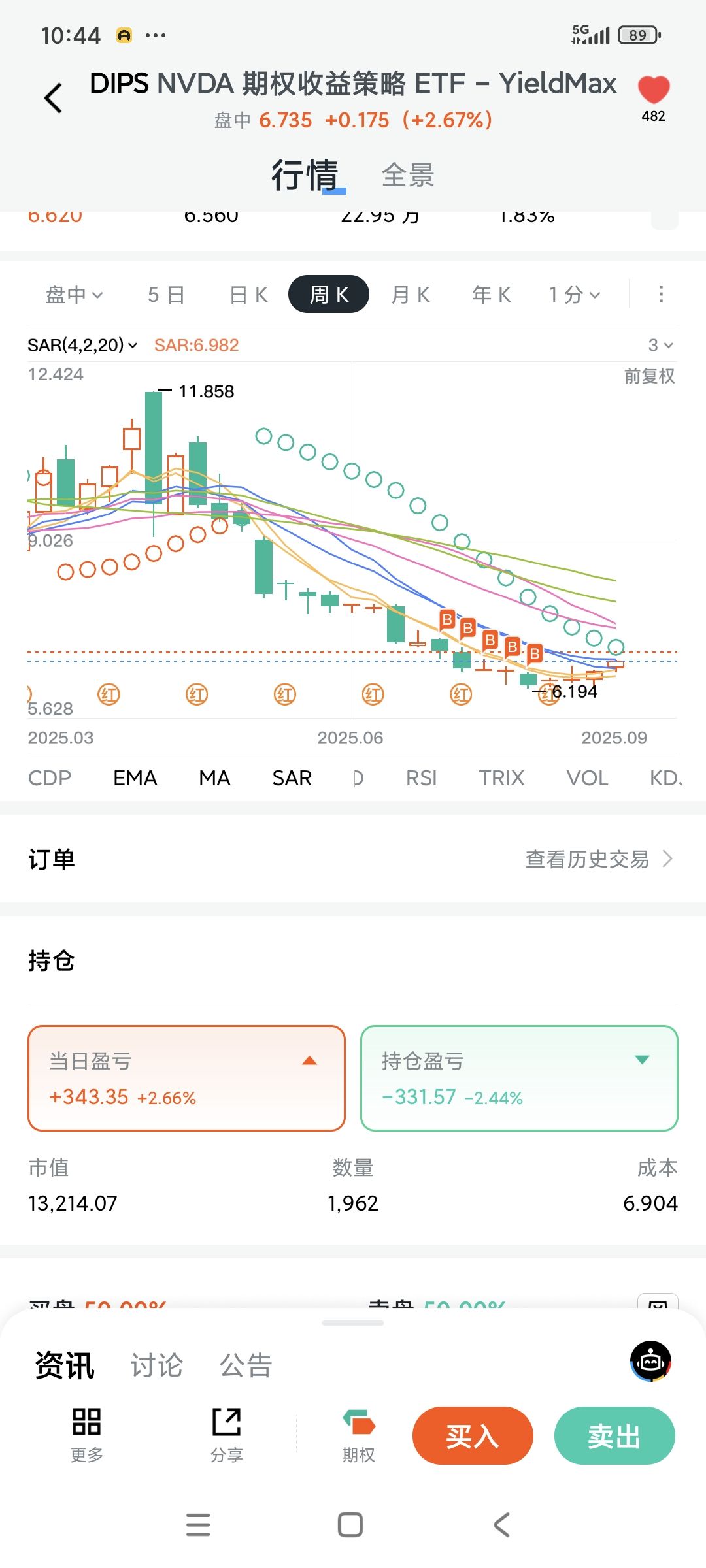This screenshot has width=706, height=1568.
Task: Open the chart's three-dot overflow menu
Action: 661,294
